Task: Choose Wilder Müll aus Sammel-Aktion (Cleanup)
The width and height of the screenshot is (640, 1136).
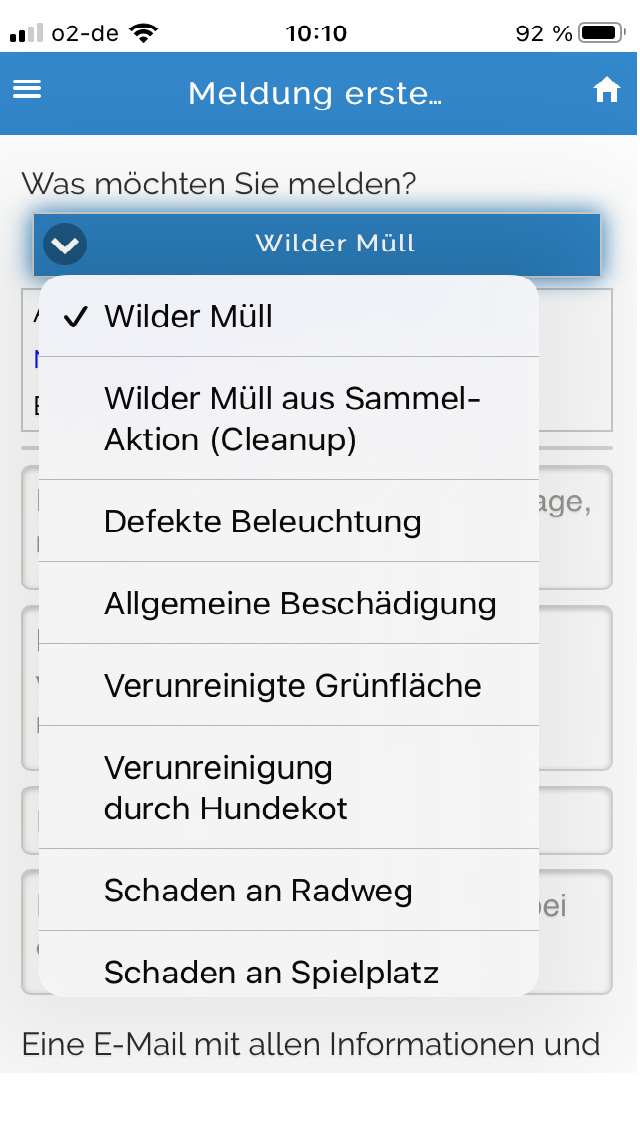Action: (288, 418)
